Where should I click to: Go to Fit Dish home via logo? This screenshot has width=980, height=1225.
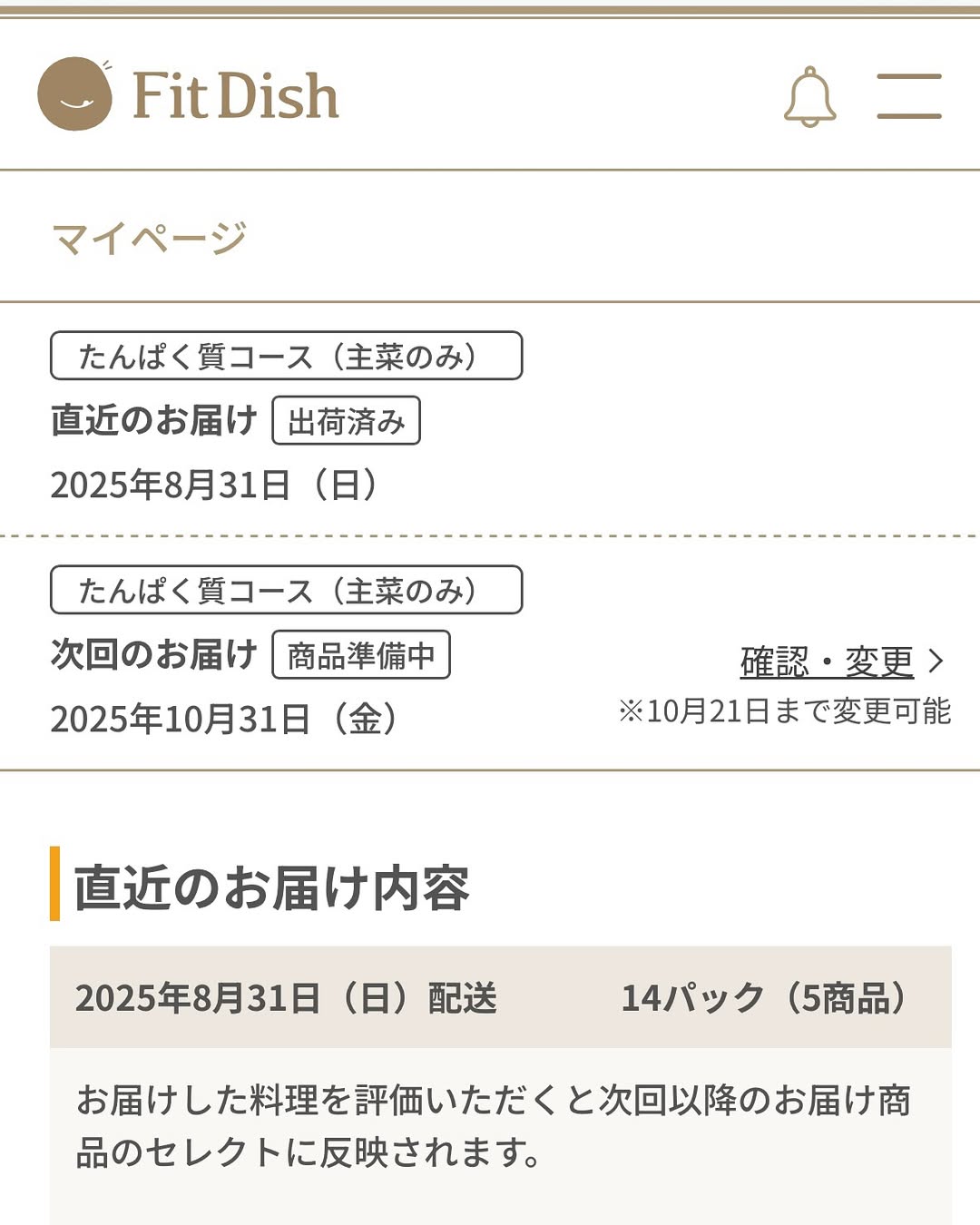189,94
